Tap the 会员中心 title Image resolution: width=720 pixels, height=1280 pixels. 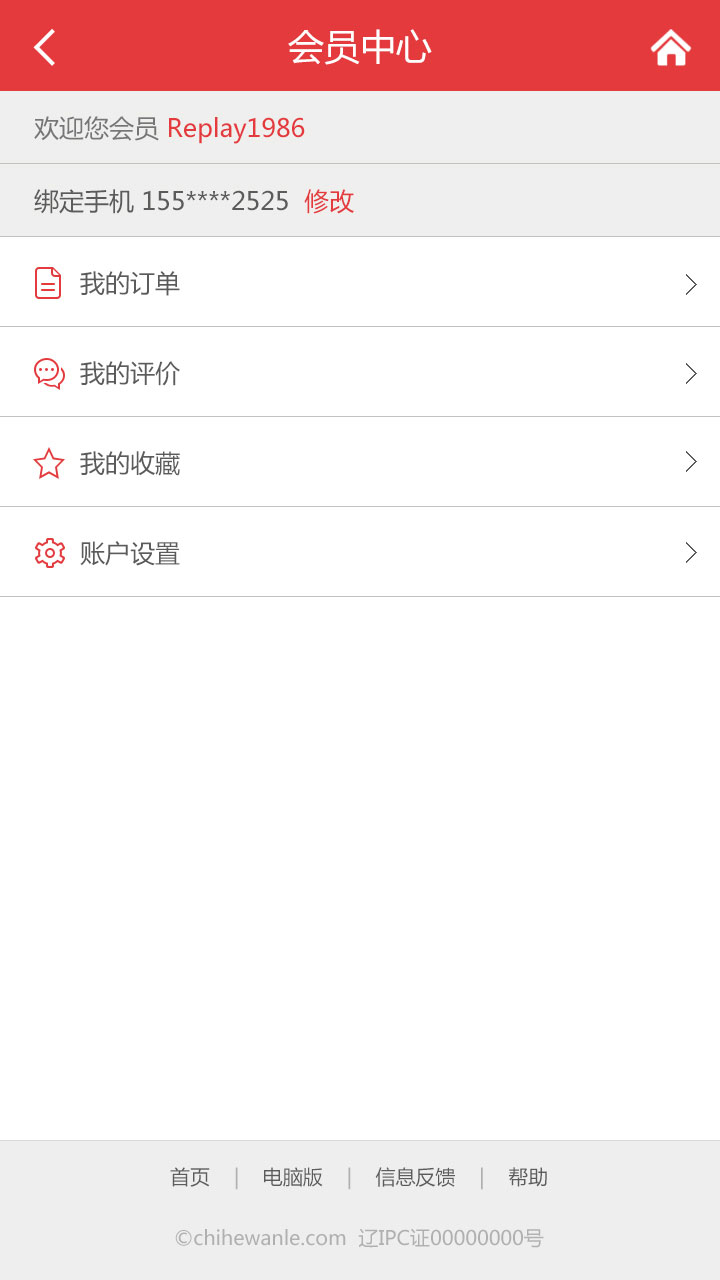tap(360, 46)
